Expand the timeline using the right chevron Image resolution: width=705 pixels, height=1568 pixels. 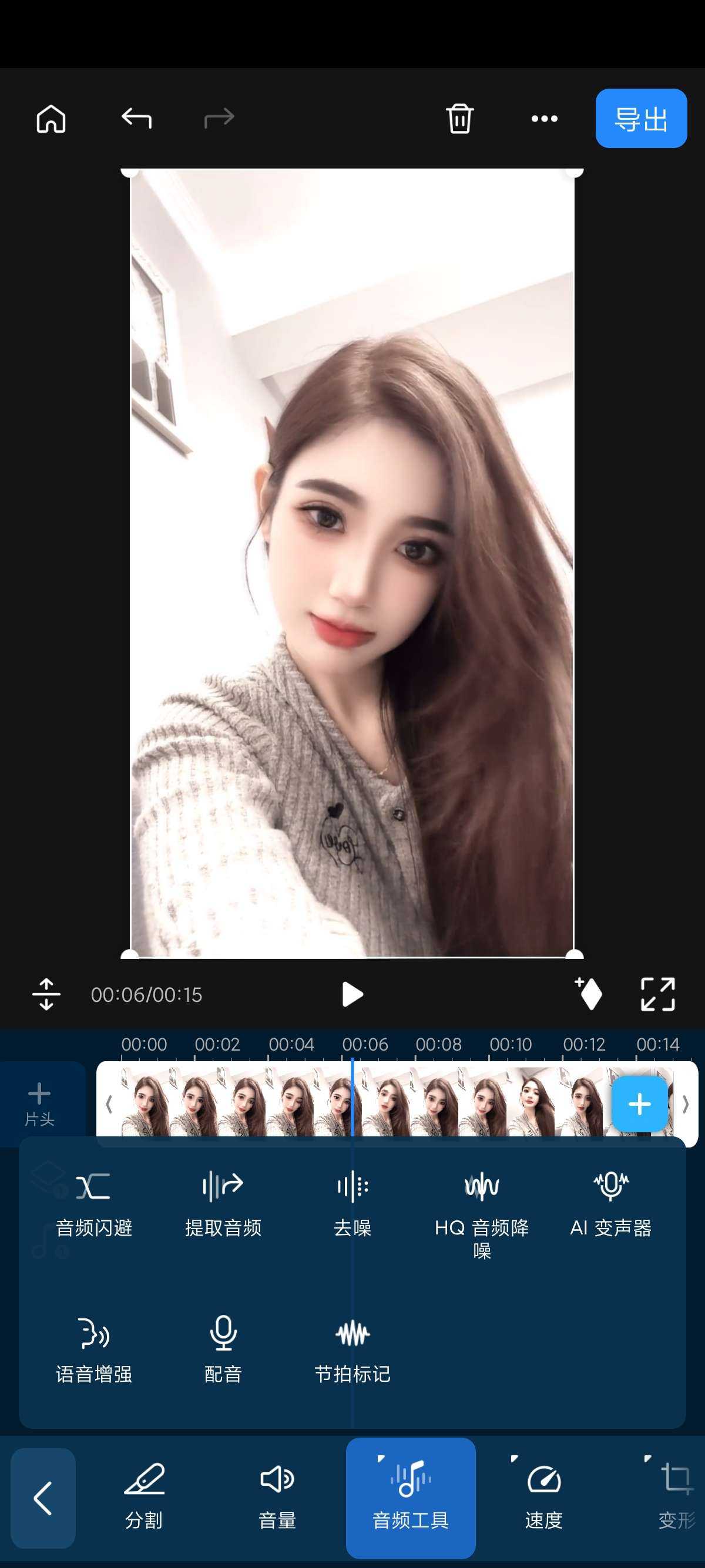pyautogui.click(x=685, y=1103)
